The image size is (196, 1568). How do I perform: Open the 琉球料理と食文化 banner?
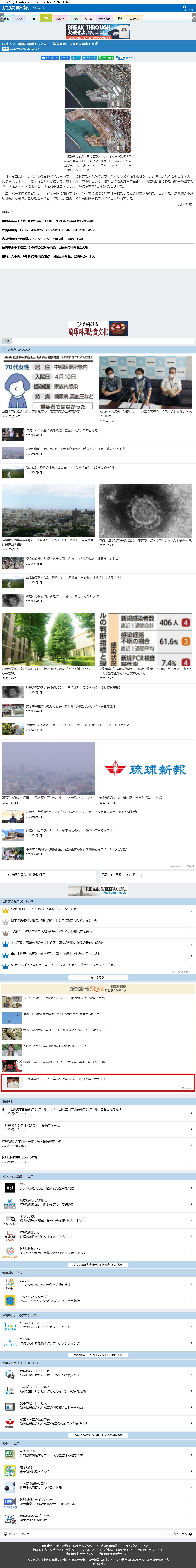click(x=97, y=329)
